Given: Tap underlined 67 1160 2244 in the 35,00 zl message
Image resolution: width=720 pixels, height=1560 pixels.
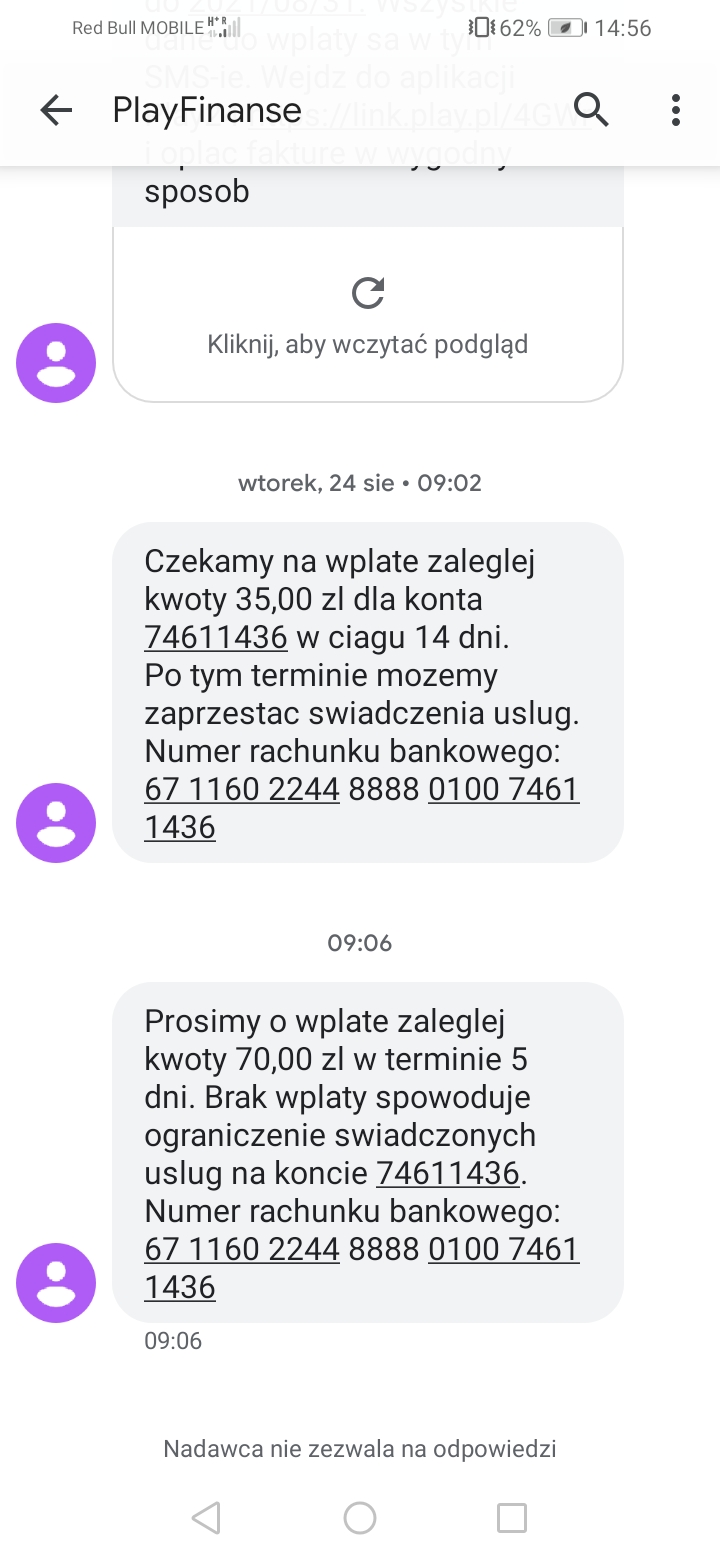Looking at the screenshot, I should tap(242, 789).
